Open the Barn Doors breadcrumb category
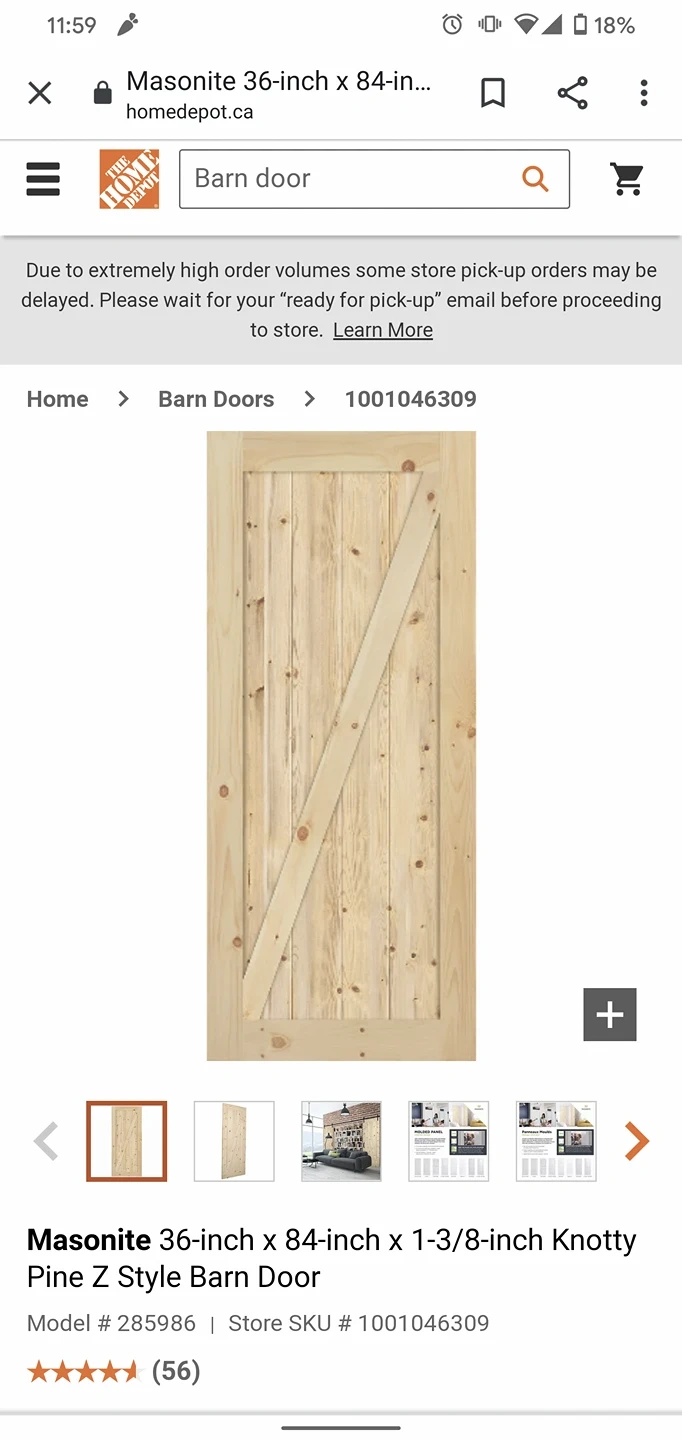The height and width of the screenshot is (1440, 682). click(x=216, y=399)
